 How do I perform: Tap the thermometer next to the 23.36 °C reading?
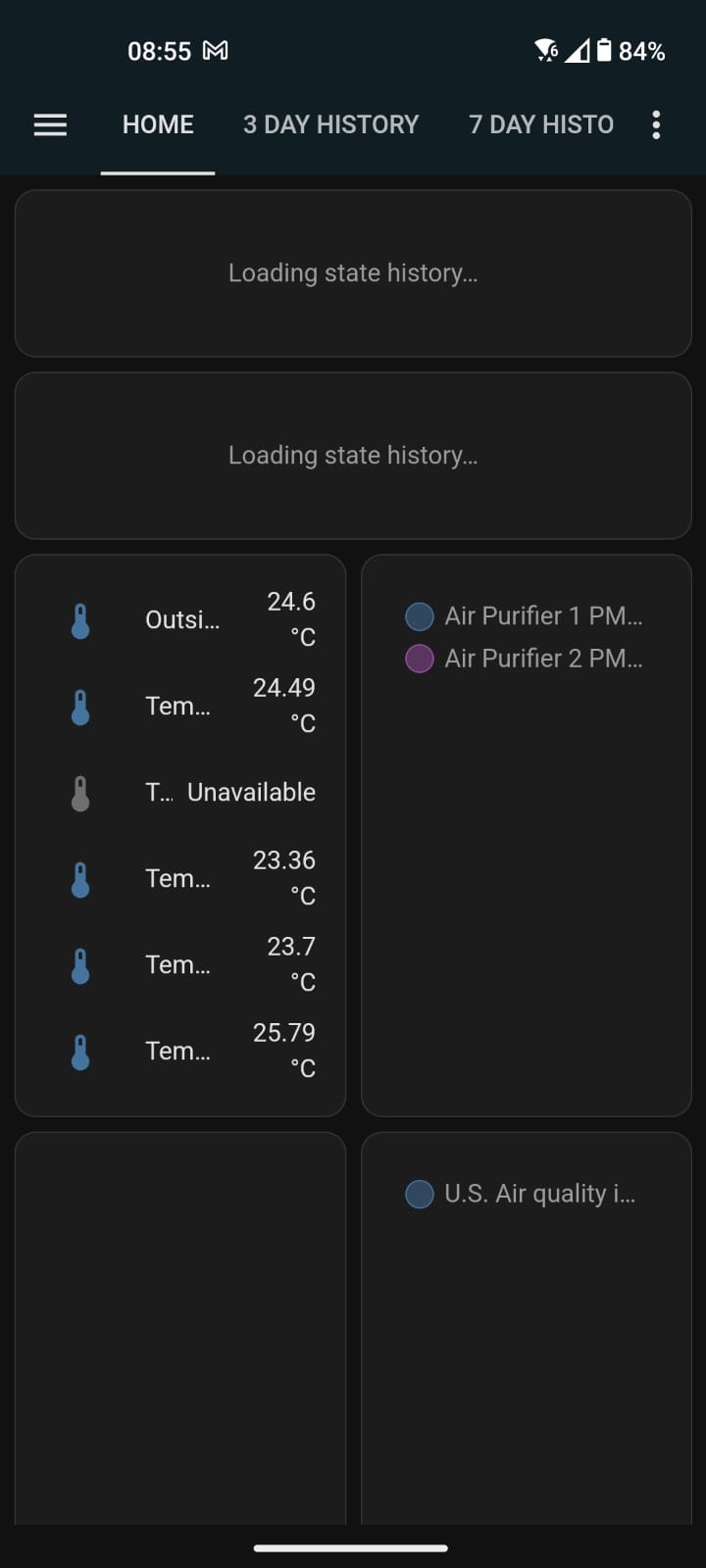click(80, 878)
